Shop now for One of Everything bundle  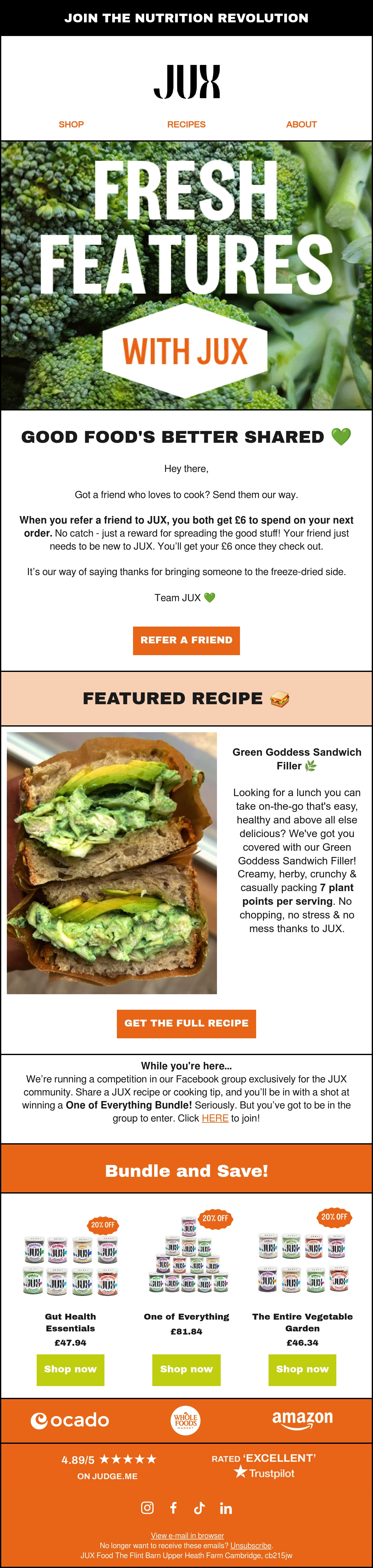pos(186,1369)
